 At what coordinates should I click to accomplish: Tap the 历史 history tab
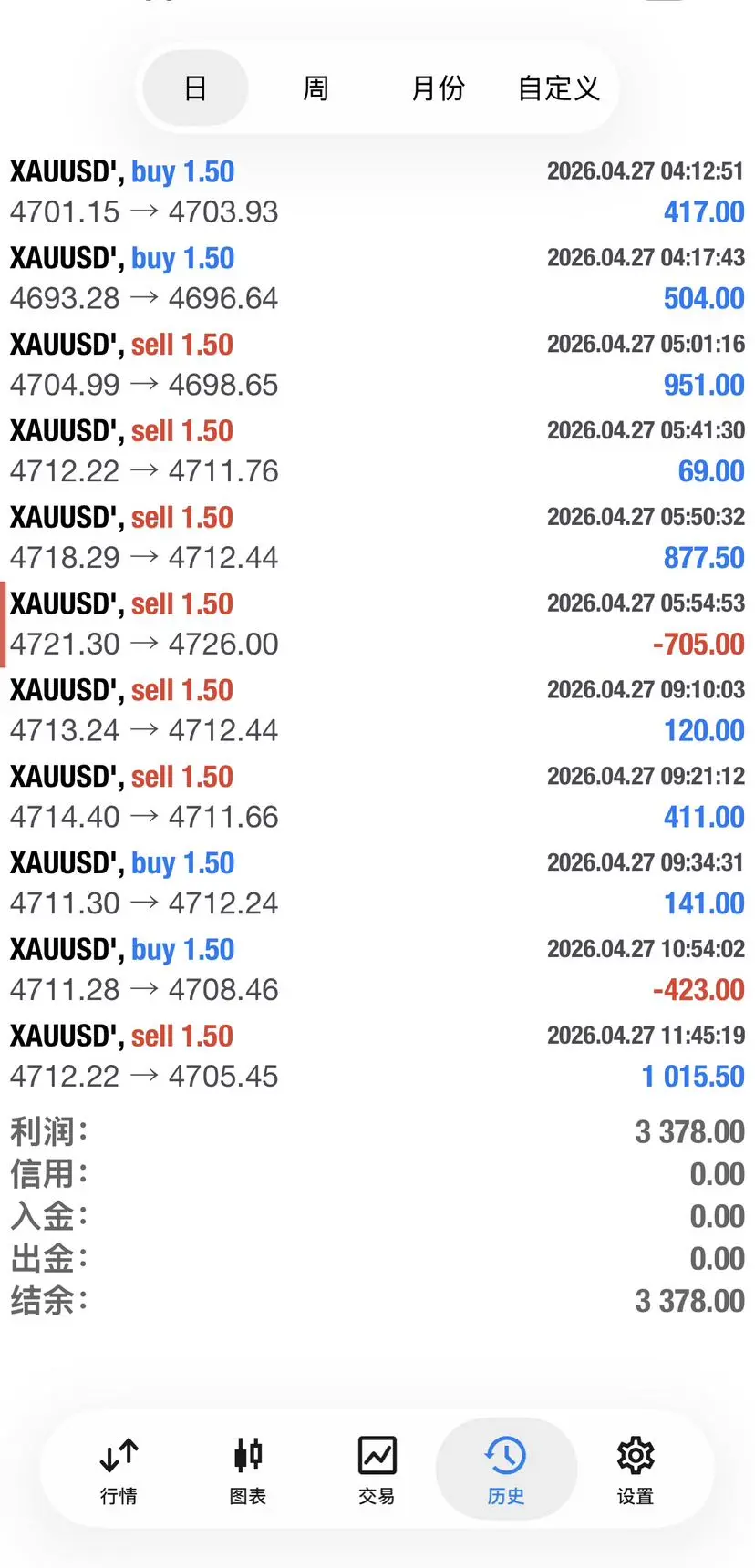pos(506,1469)
